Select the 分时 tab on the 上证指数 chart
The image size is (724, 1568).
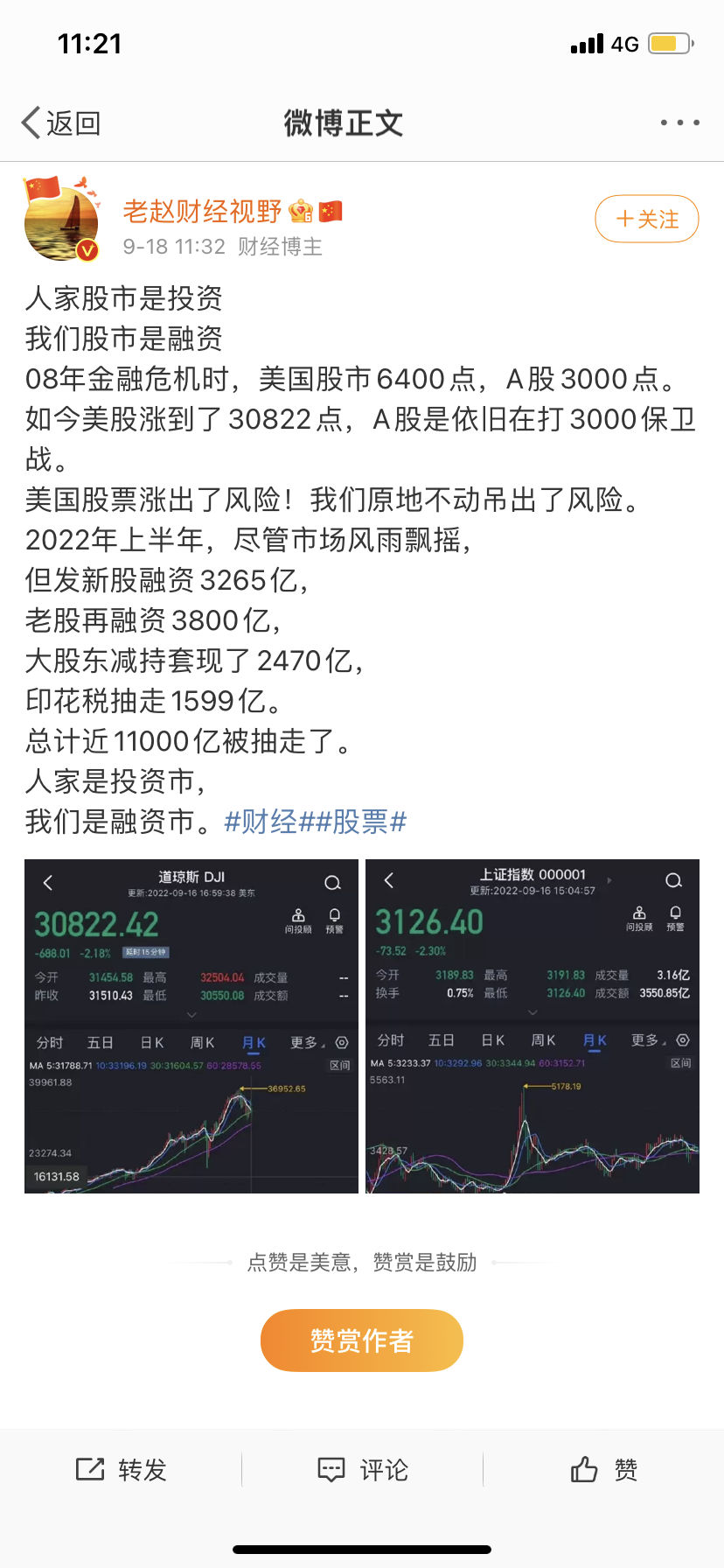[392, 1039]
